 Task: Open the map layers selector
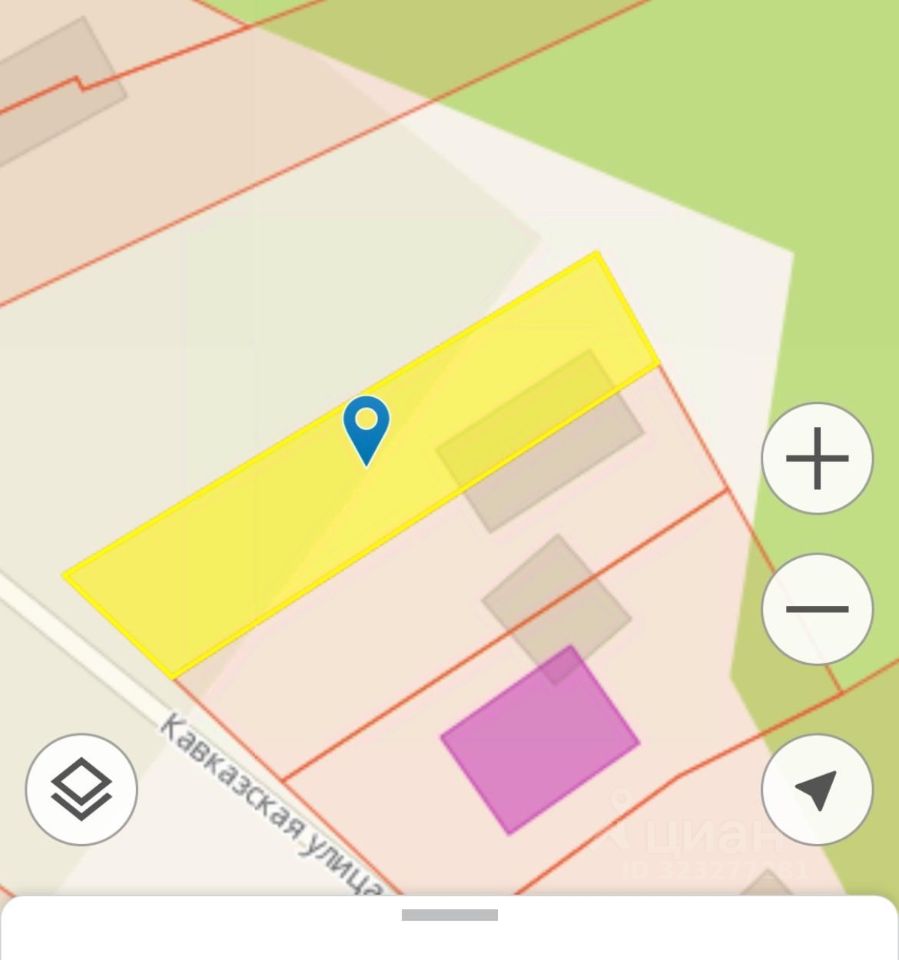click(81, 790)
